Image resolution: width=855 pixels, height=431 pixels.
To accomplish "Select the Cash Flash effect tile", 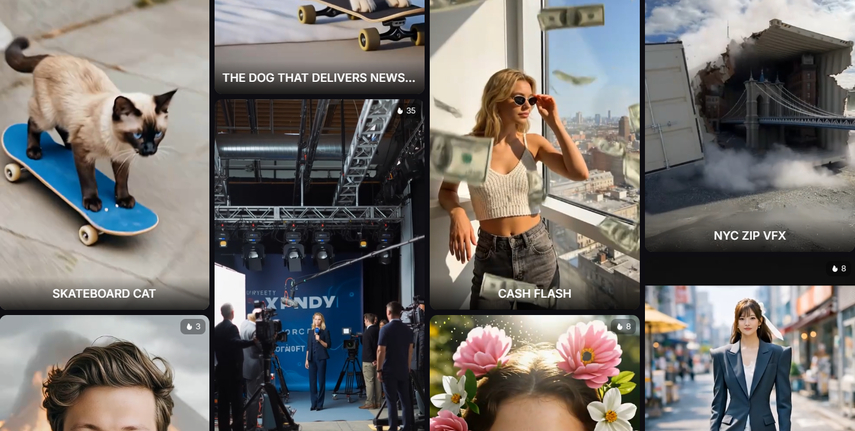I will [x=534, y=160].
